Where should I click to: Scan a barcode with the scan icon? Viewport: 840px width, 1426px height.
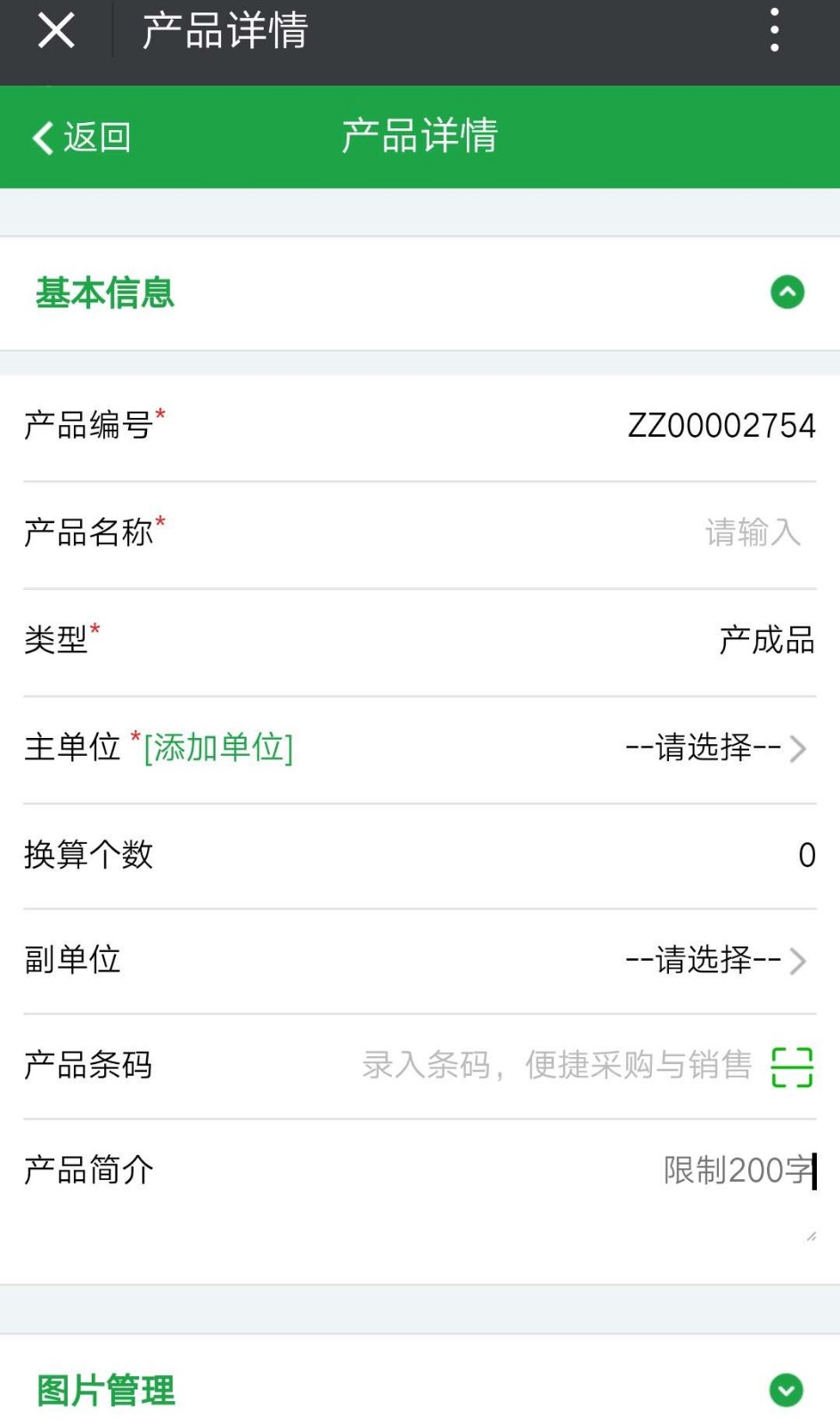click(x=792, y=1067)
